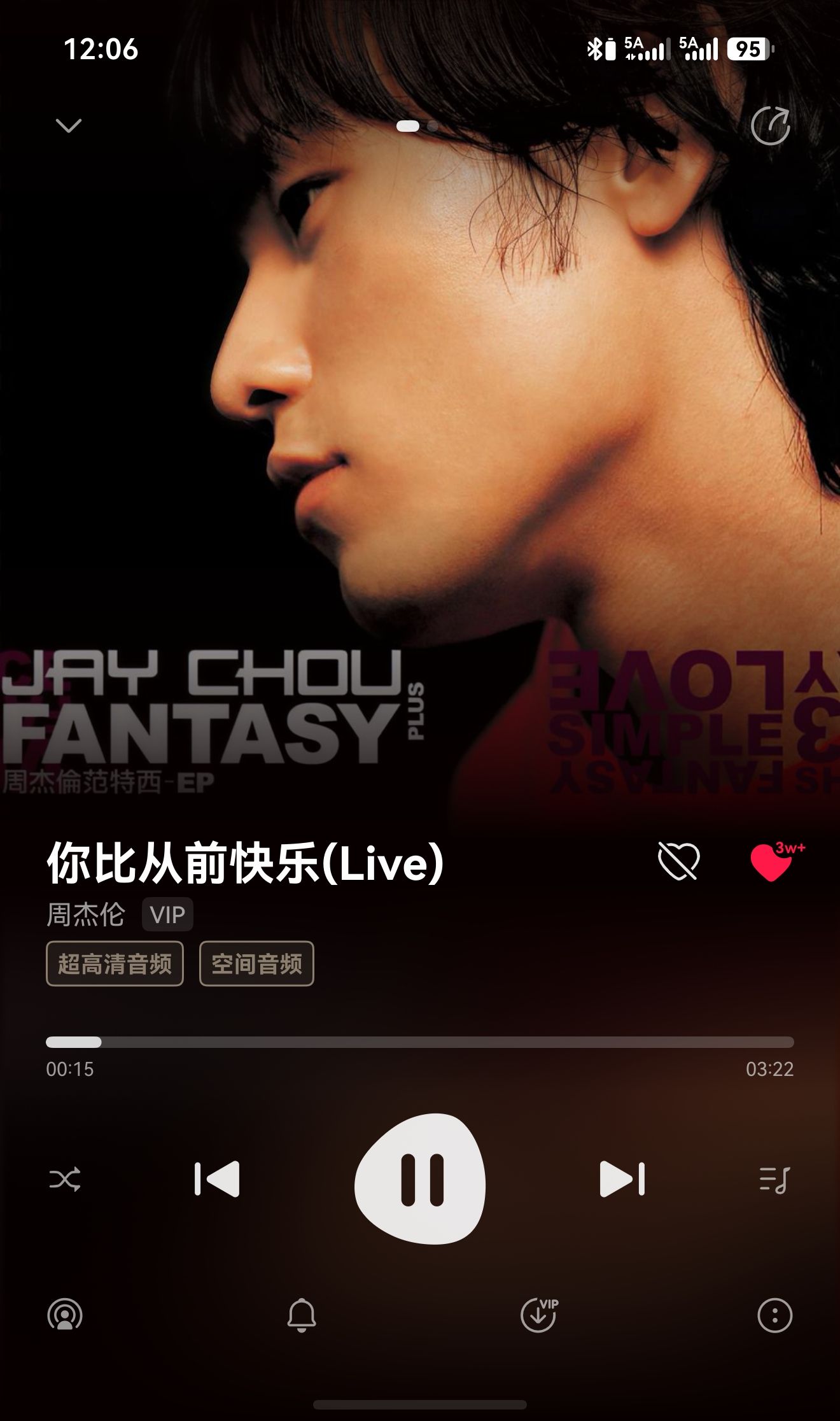Tap the 超高清音频 chip
Image resolution: width=840 pixels, height=1421 pixels.
pos(115,963)
